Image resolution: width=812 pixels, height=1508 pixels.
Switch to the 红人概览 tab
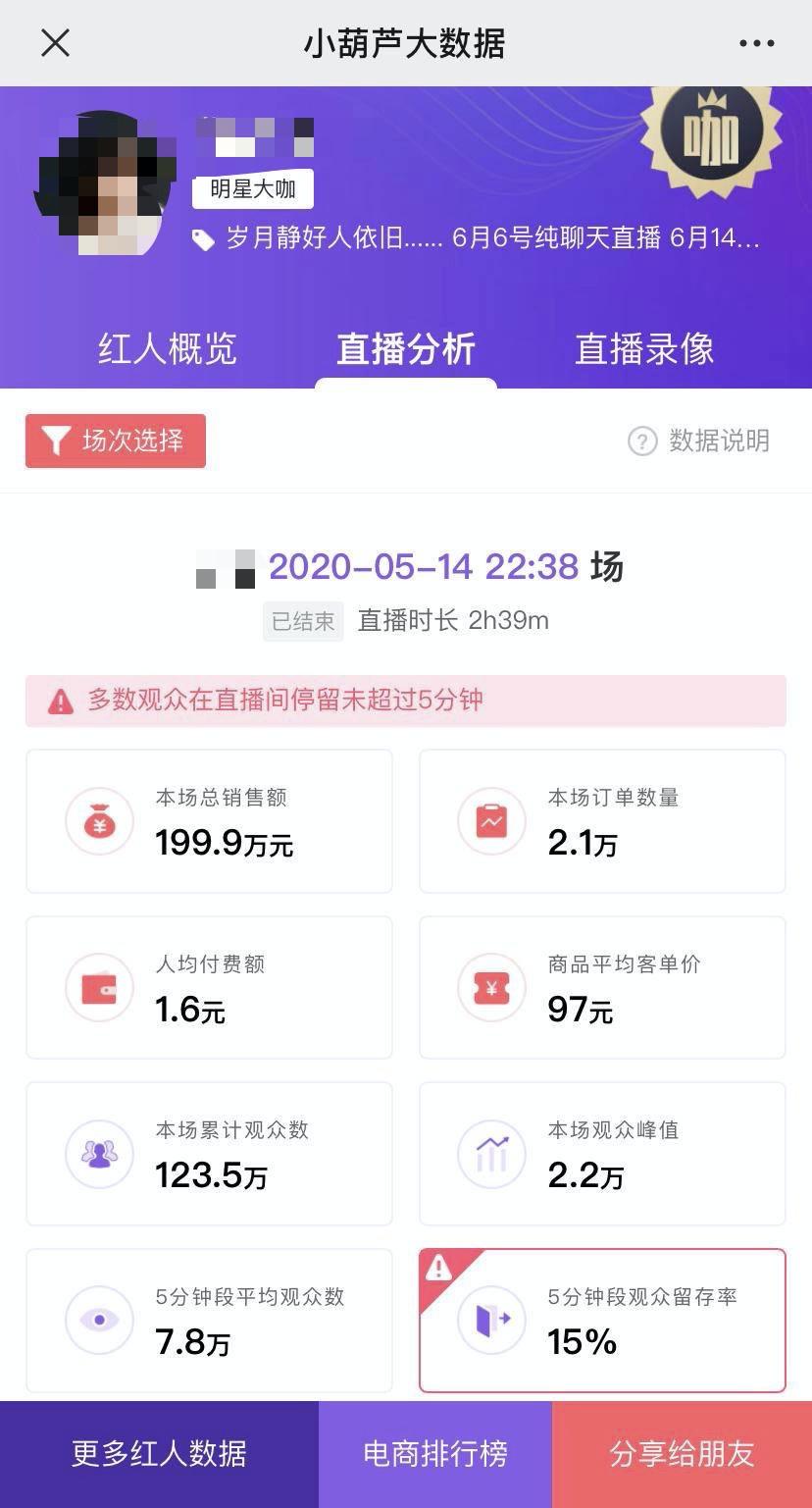[168, 349]
